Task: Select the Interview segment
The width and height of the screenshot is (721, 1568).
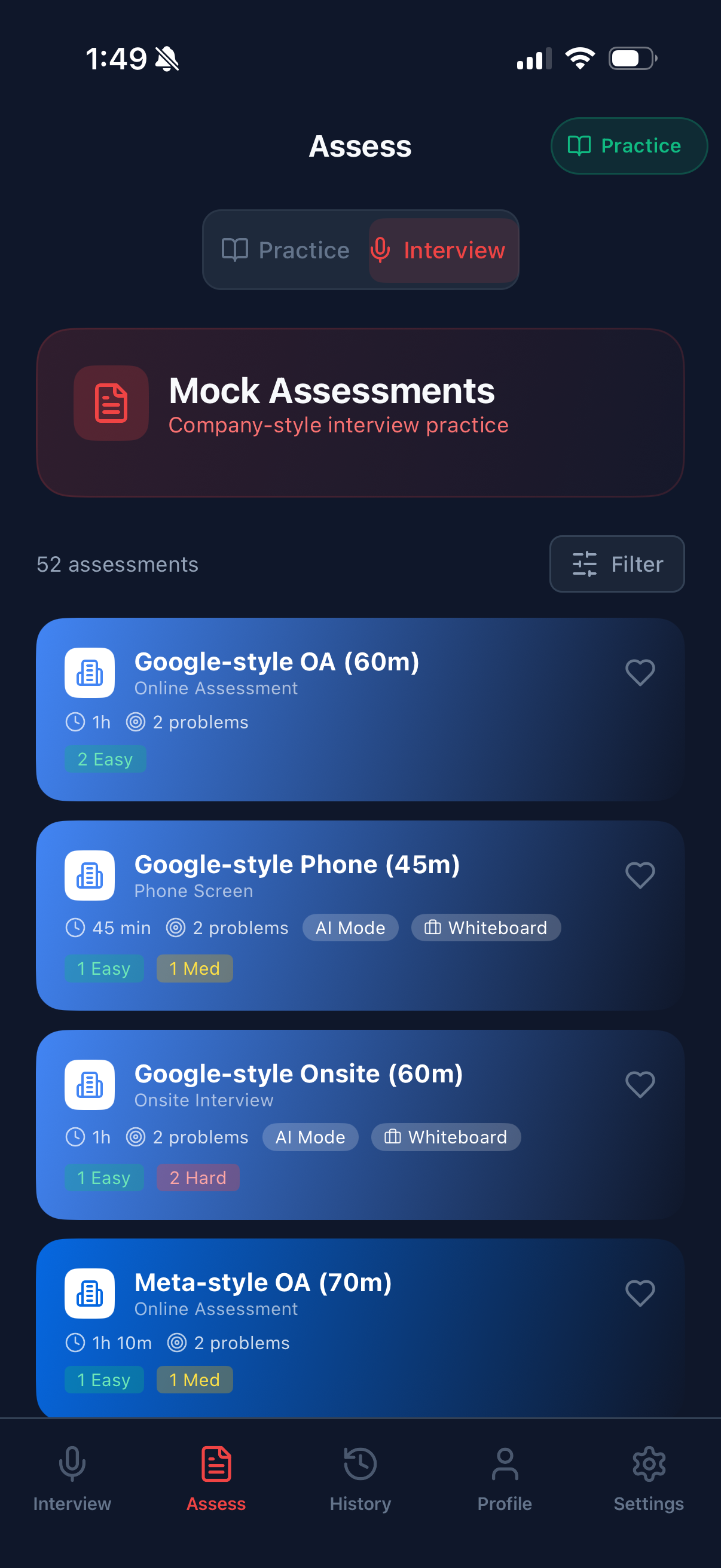Action: pos(442,250)
